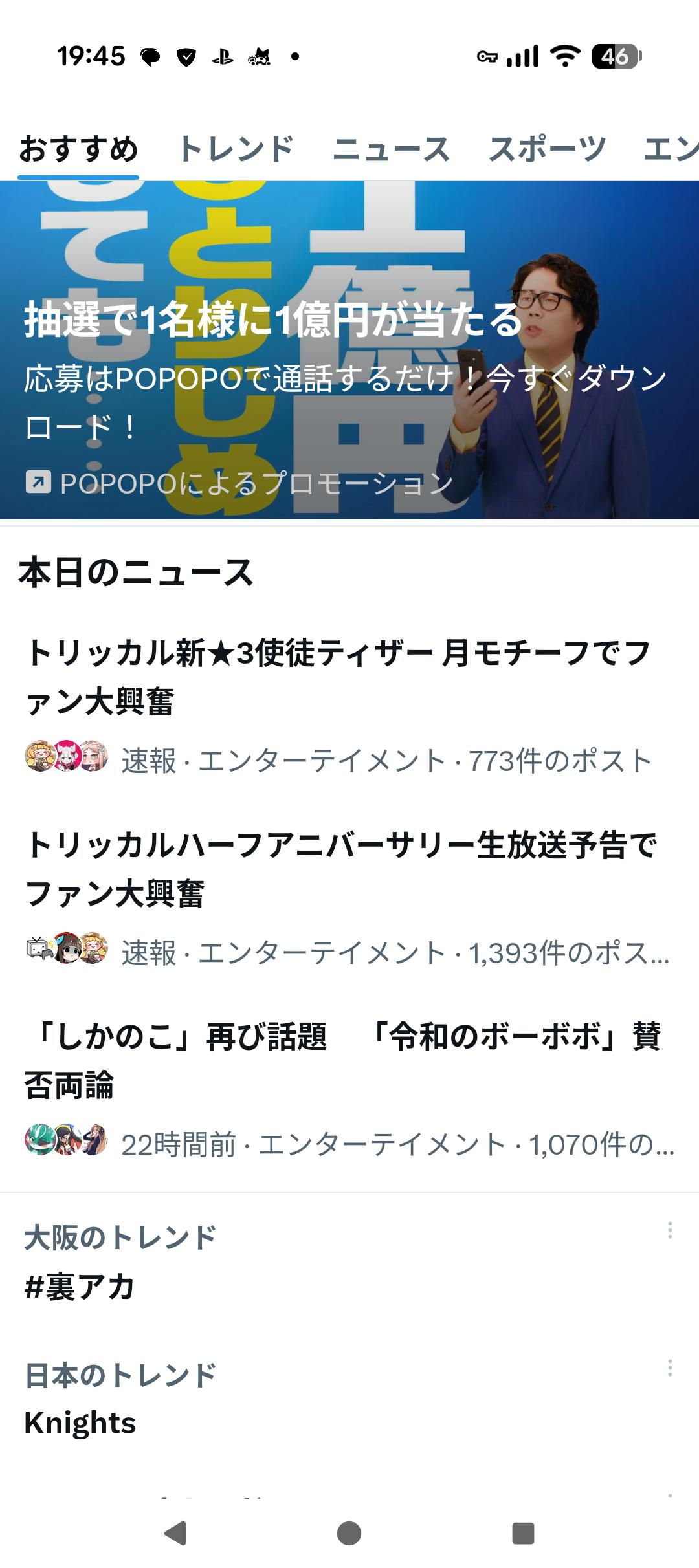Open the #裏アカ trend
Image resolution: width=699 pixels, height=1568 pixels.
click(80, 1287)
